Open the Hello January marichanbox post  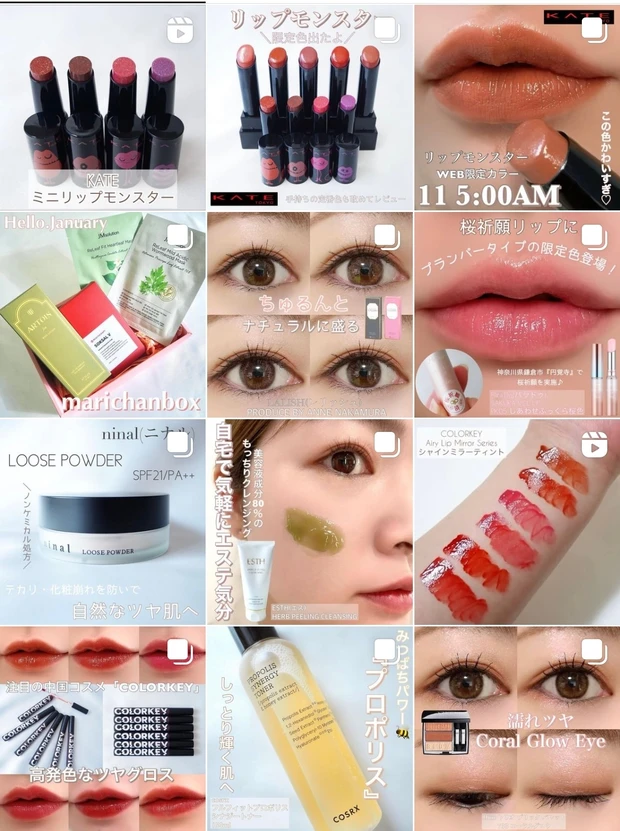click(103, 314)
